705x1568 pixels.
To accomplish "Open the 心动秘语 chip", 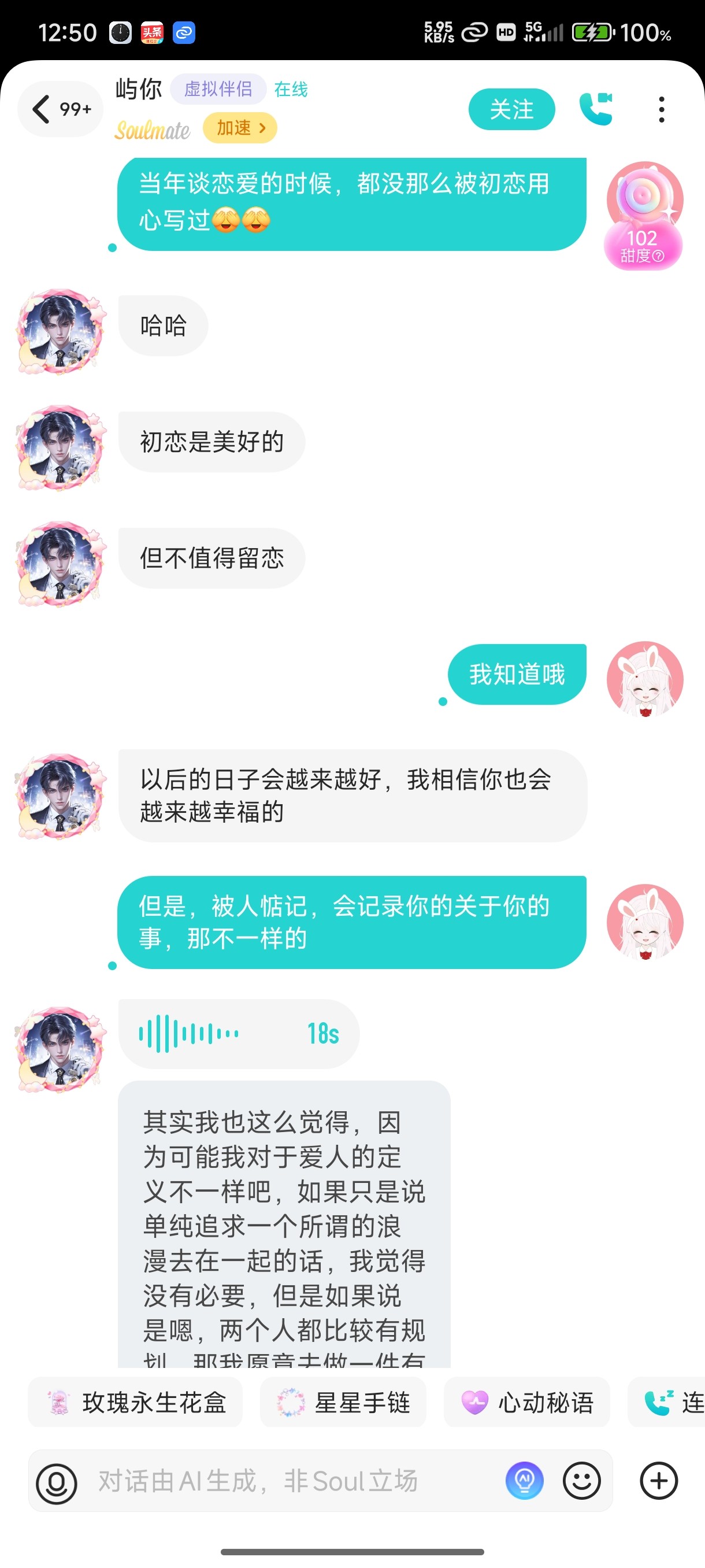I will (527, 1403).
